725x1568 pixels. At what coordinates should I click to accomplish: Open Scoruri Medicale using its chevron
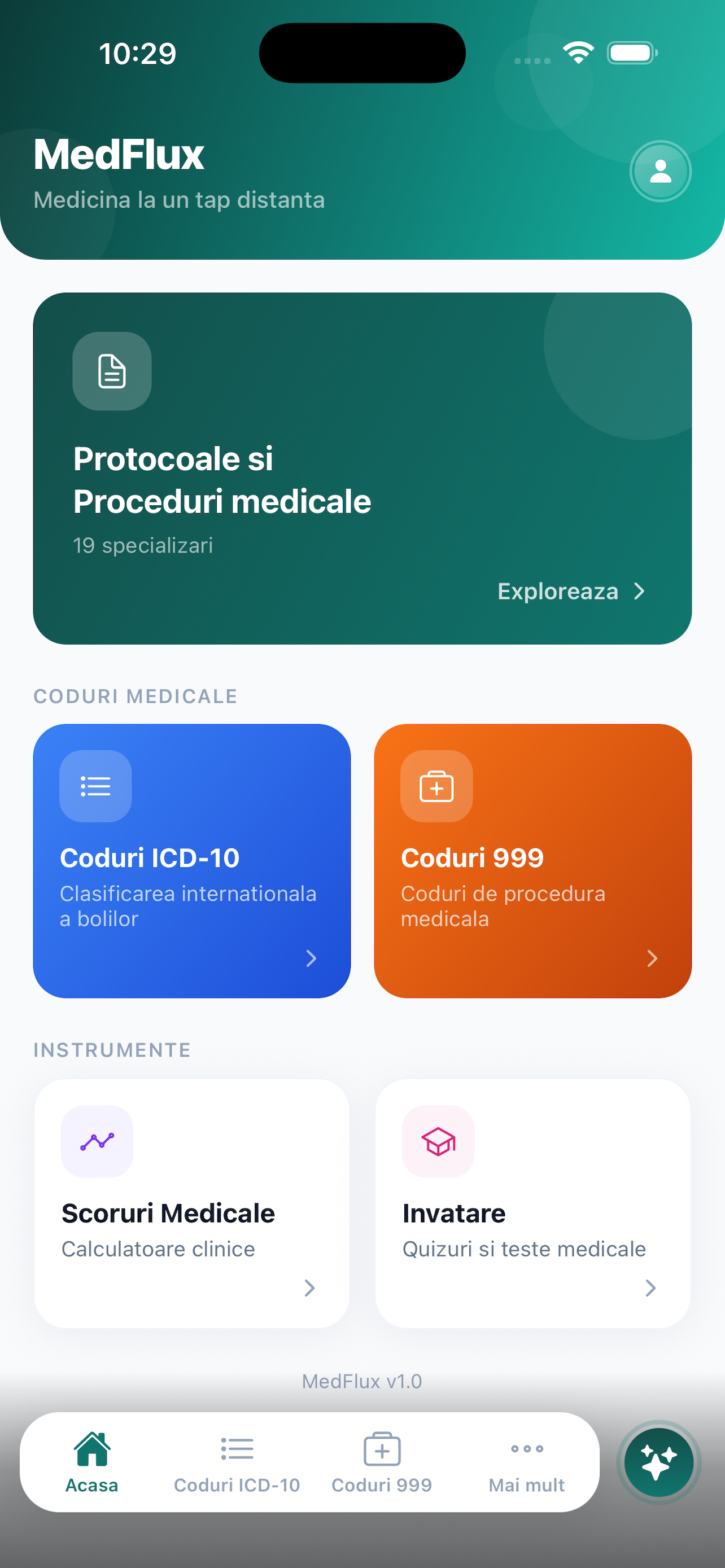coord(310,1288)
